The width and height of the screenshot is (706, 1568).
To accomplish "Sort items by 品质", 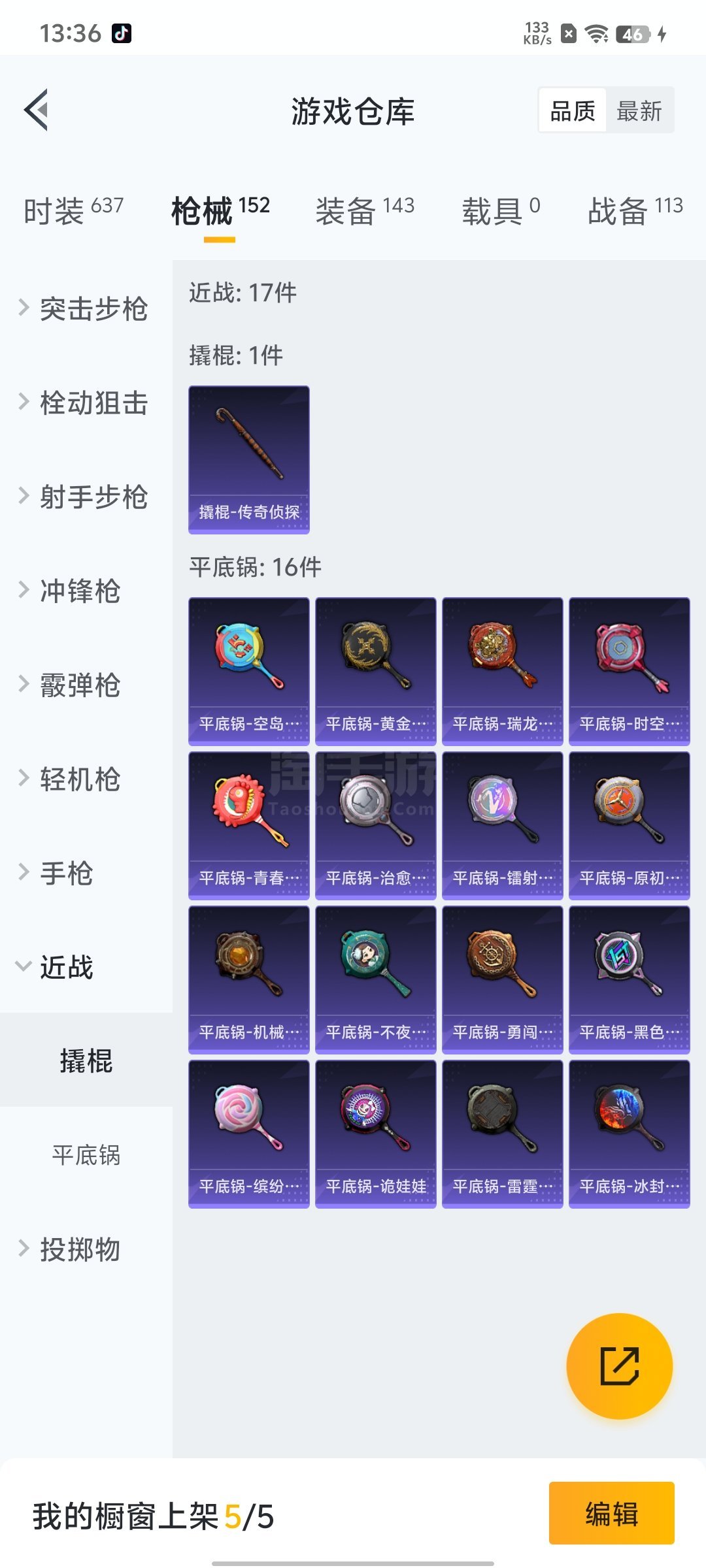I will 573,111.
